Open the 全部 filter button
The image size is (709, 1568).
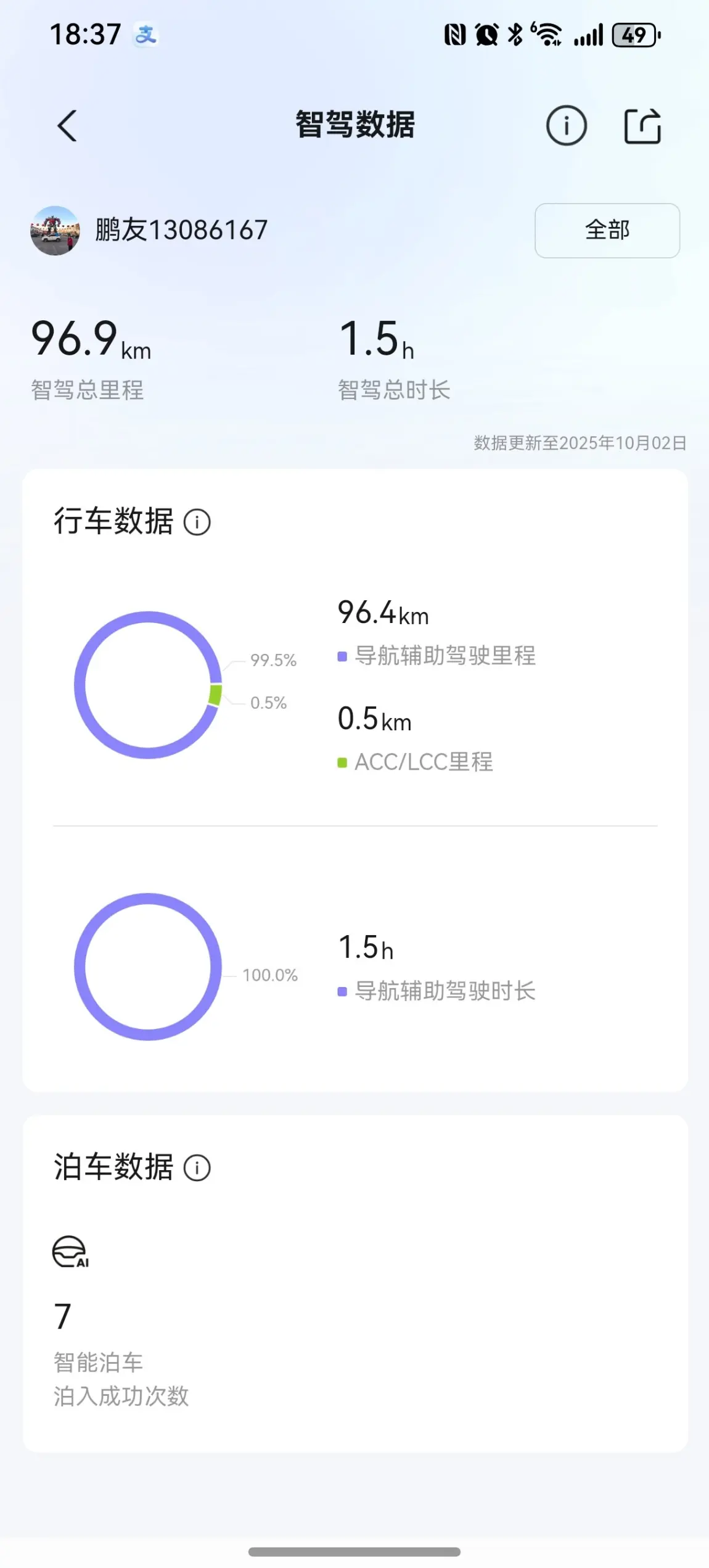(x=607, y=230)
